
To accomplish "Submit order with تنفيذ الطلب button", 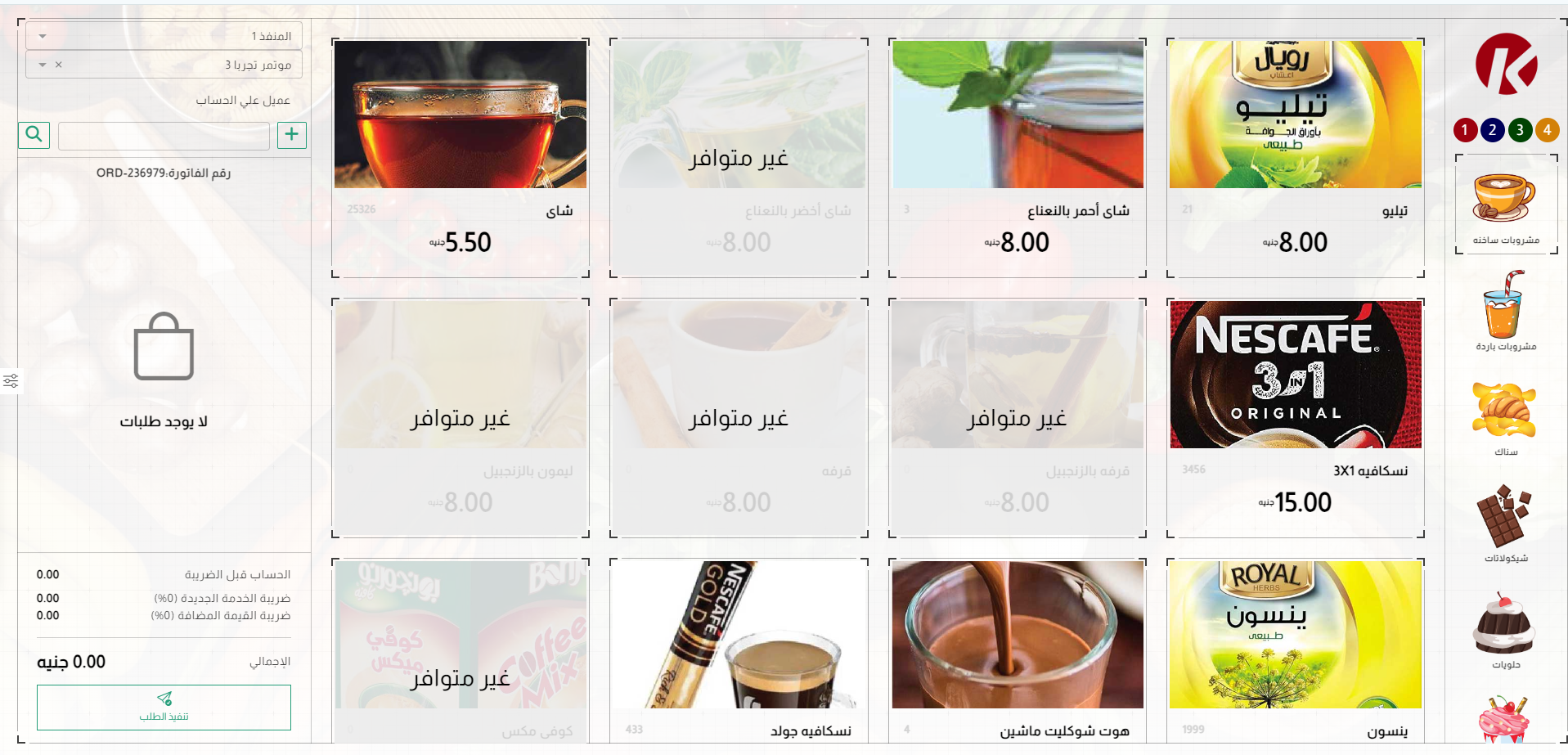I will 164,708.
